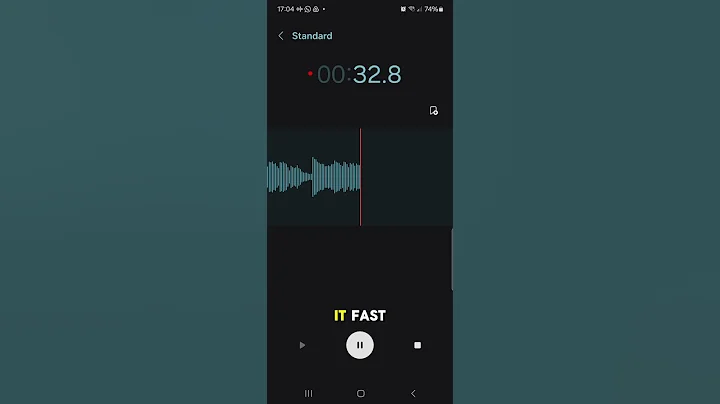
Task: Add a bookmark to the recording
Action: [433, 111]
